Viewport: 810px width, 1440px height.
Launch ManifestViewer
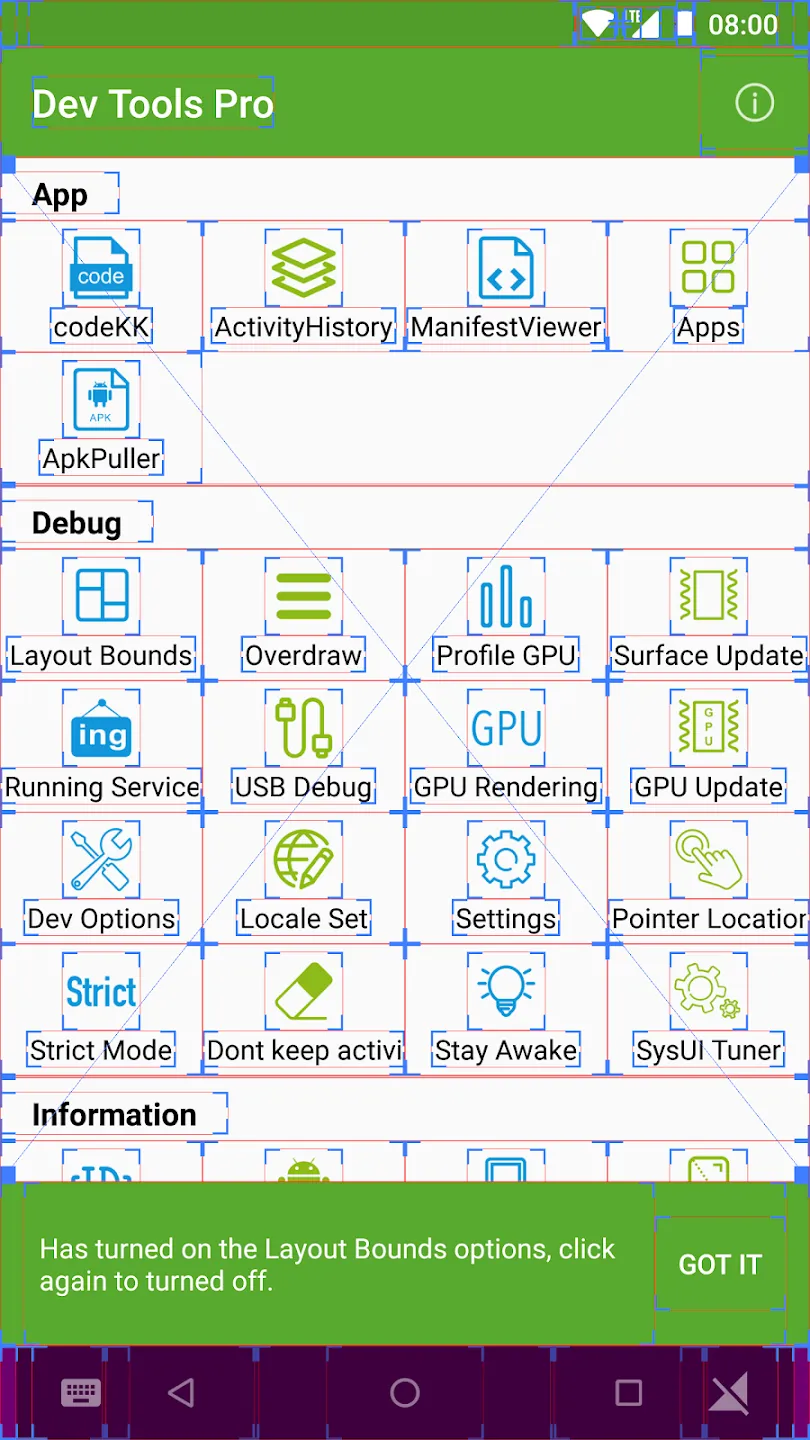pyautogui.click(x=506, y=286)
